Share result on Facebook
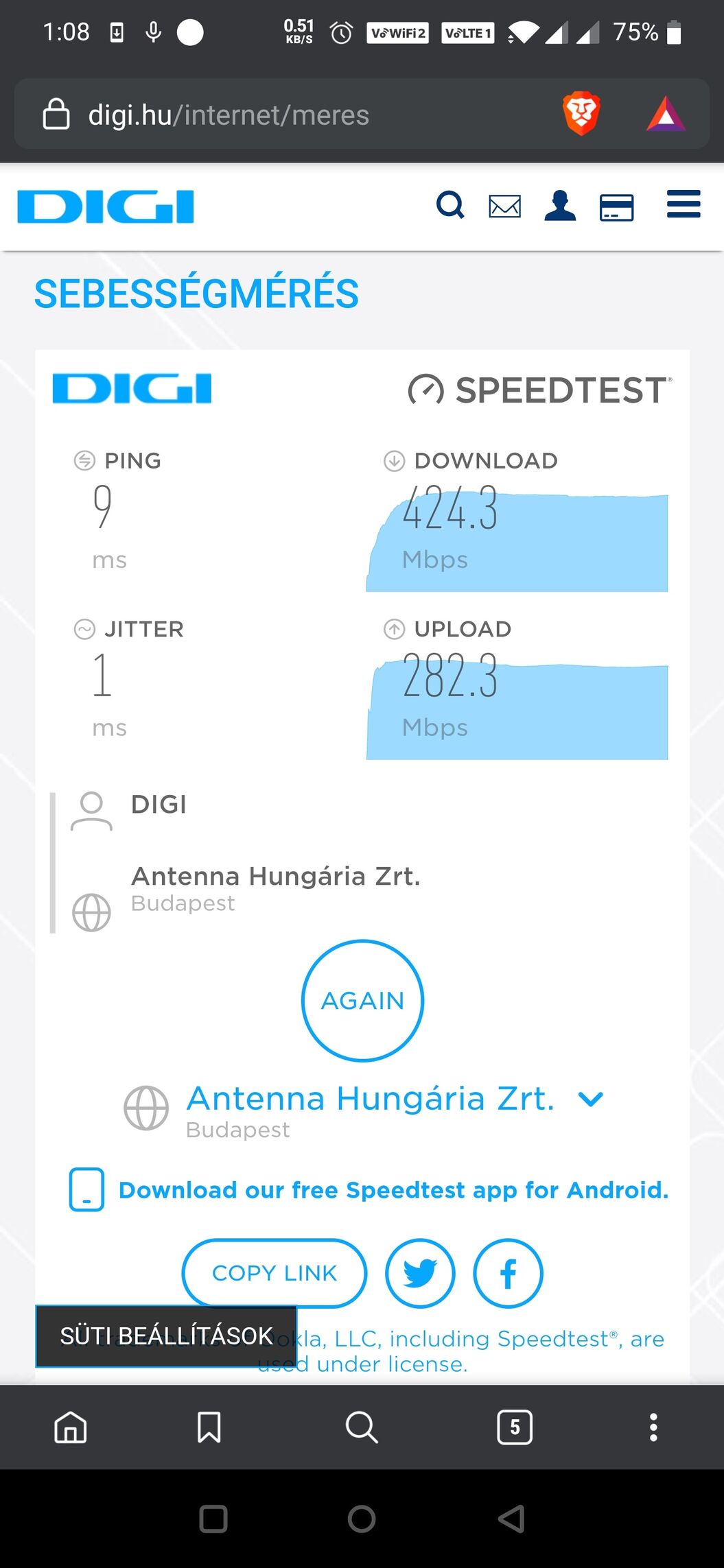 [x=508, y=1273]
